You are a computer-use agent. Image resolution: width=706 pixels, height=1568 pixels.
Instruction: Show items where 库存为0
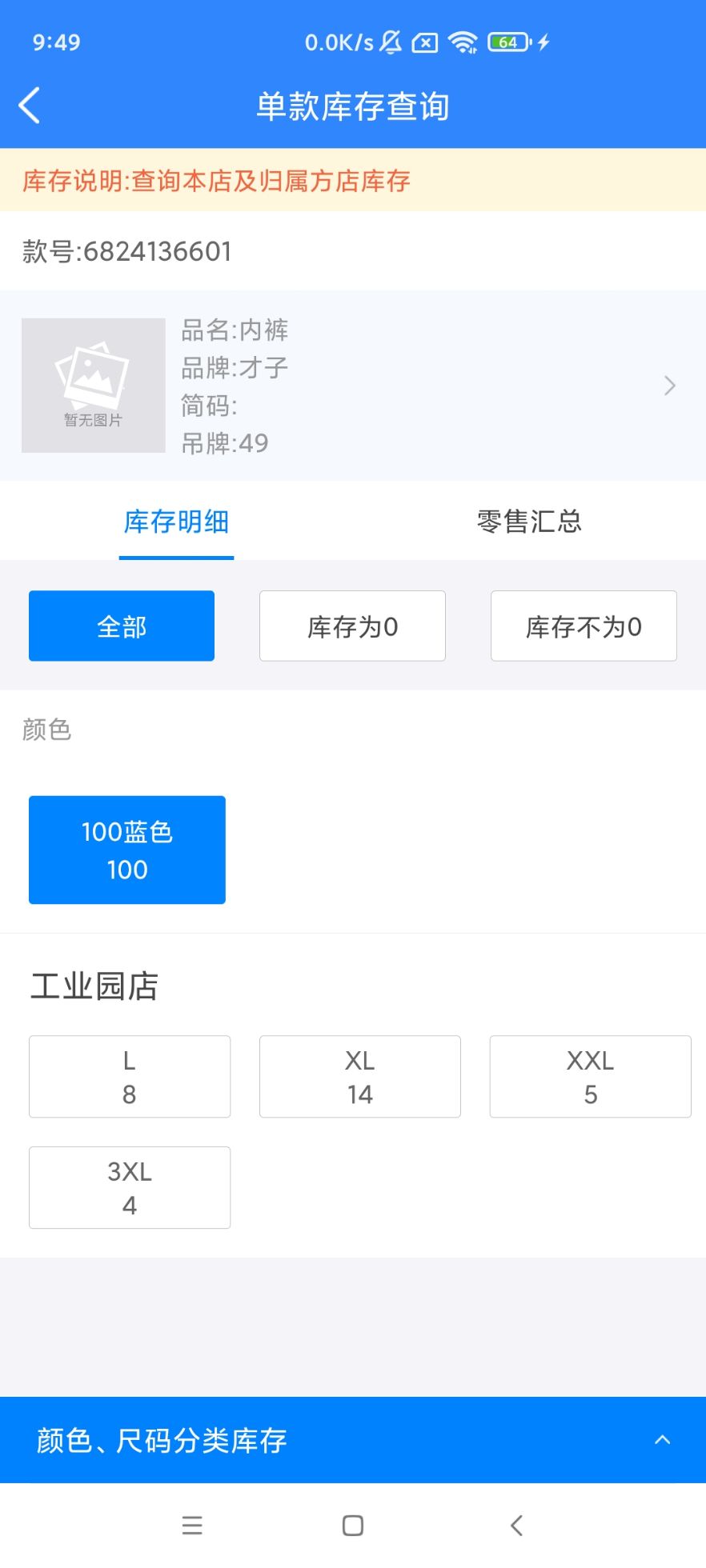(352, 626)
